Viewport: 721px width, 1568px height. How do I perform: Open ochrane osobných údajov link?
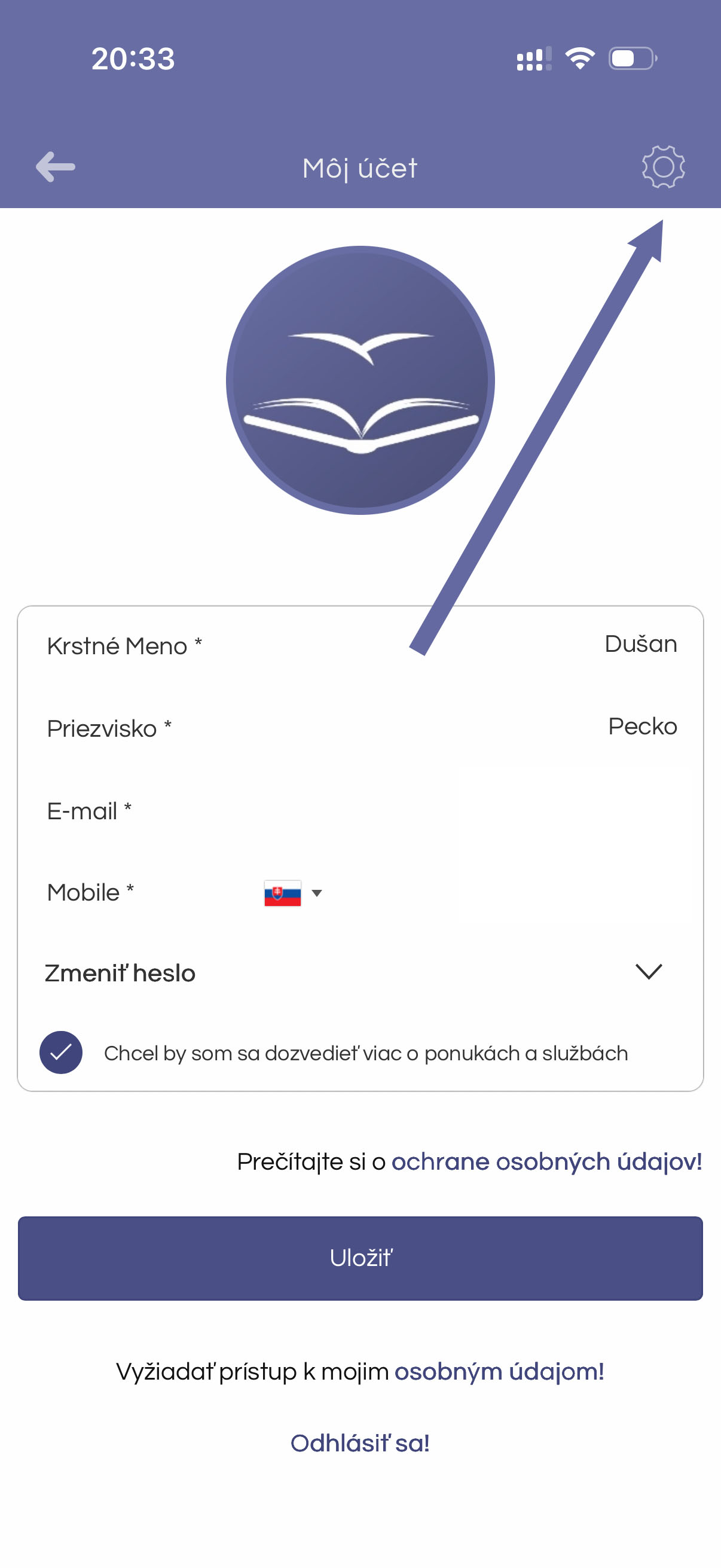coord(546,1162)
